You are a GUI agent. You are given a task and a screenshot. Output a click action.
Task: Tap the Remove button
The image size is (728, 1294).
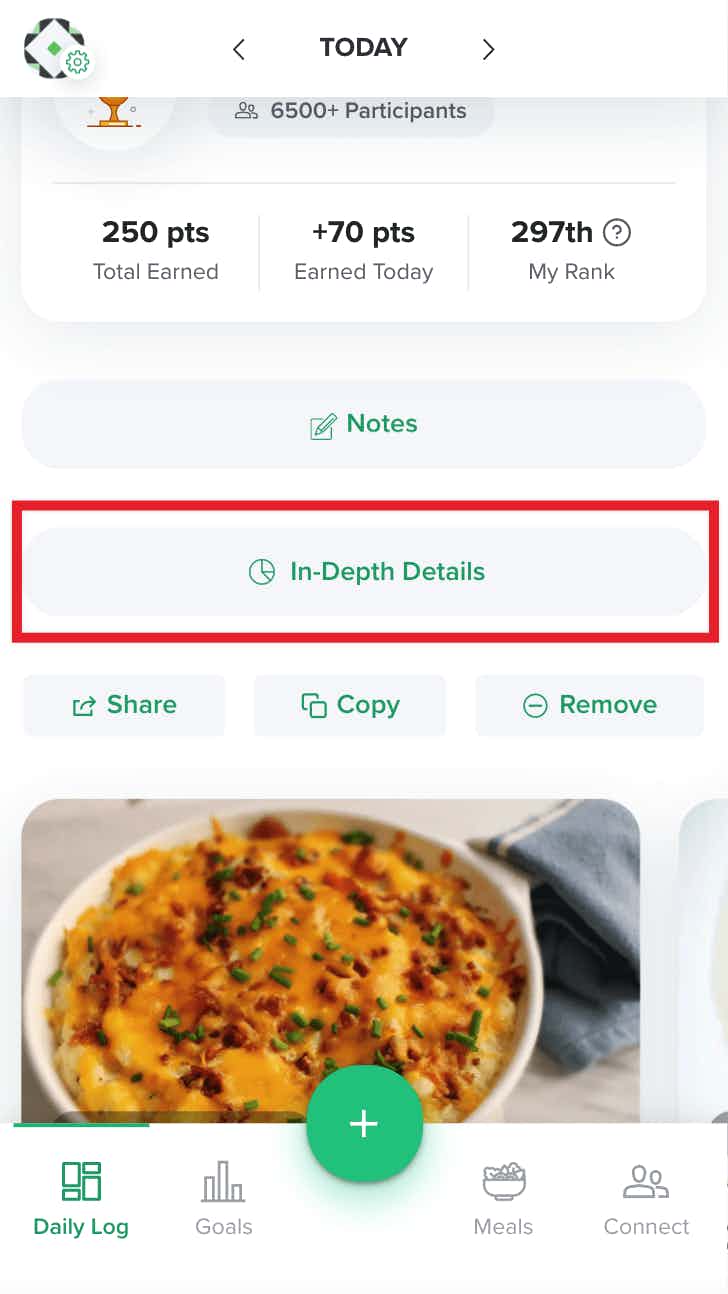click(x=590, y=705)
